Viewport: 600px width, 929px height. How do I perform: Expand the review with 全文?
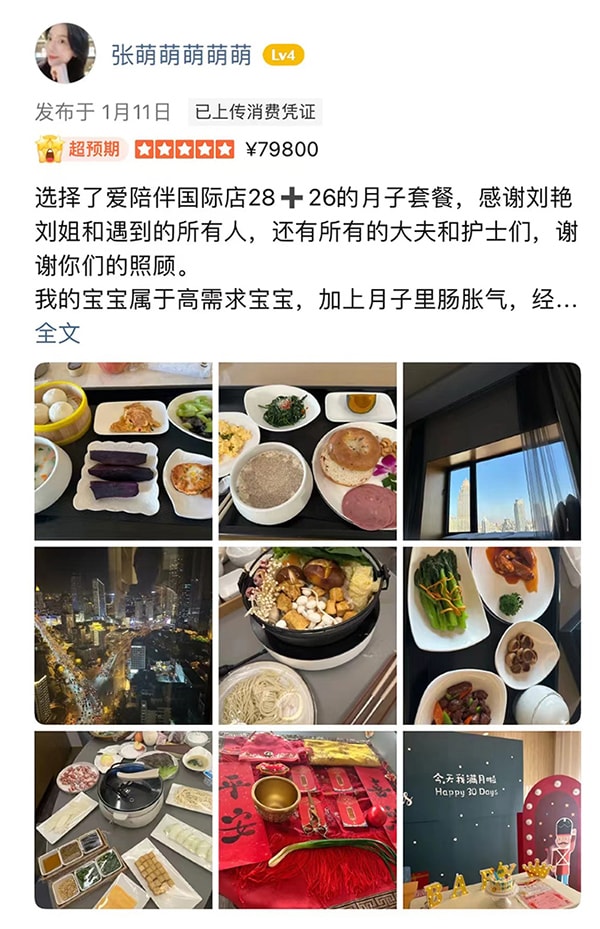[x=58, y=333]
